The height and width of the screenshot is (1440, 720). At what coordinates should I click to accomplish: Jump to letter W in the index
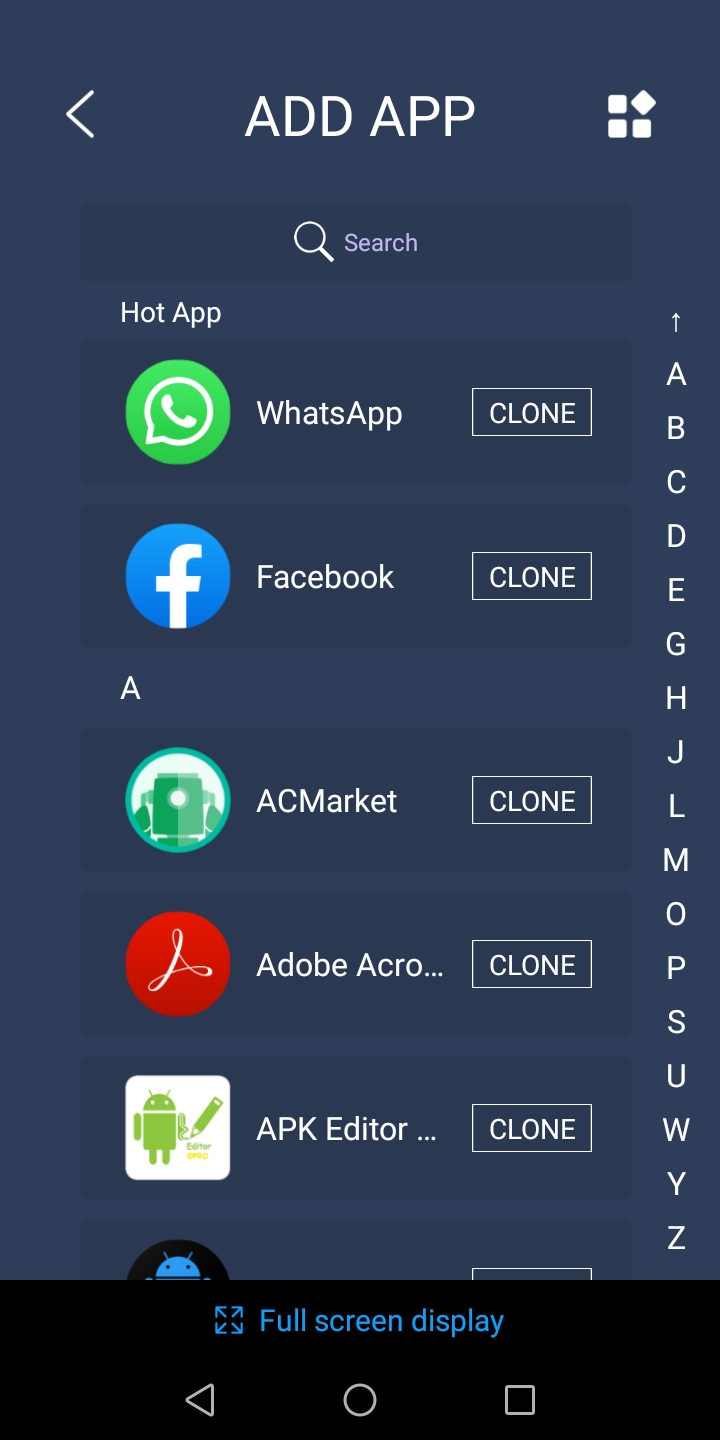[x=676, y=1129]
